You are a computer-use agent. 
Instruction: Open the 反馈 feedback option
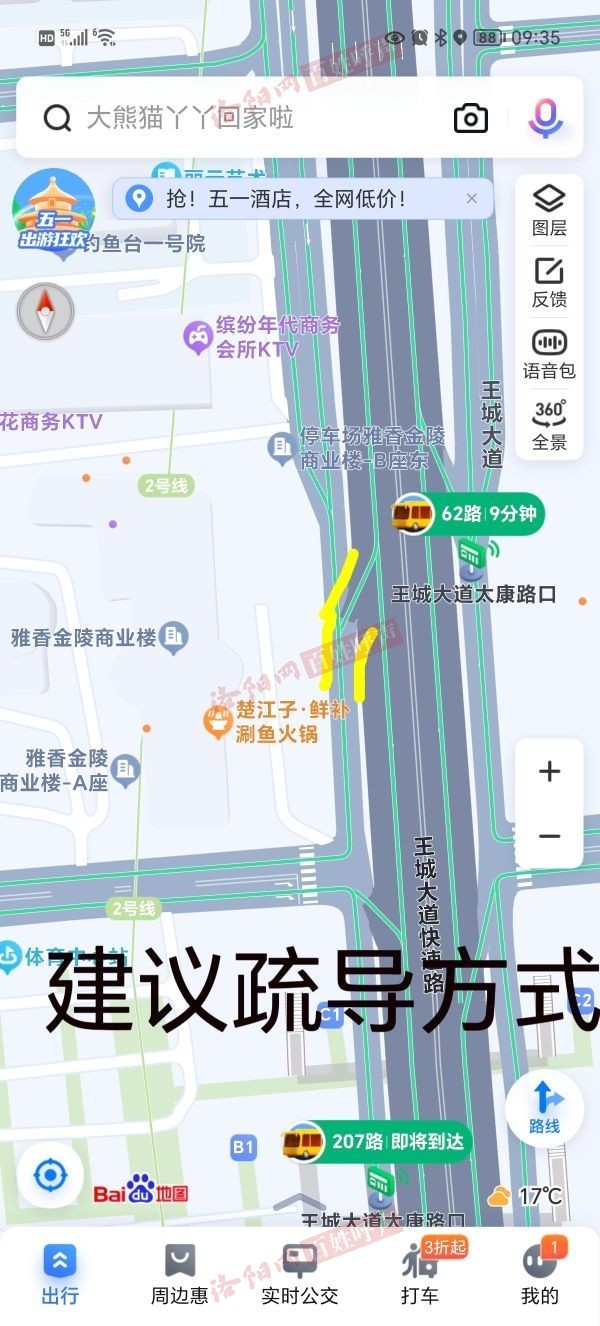point(549,282)
